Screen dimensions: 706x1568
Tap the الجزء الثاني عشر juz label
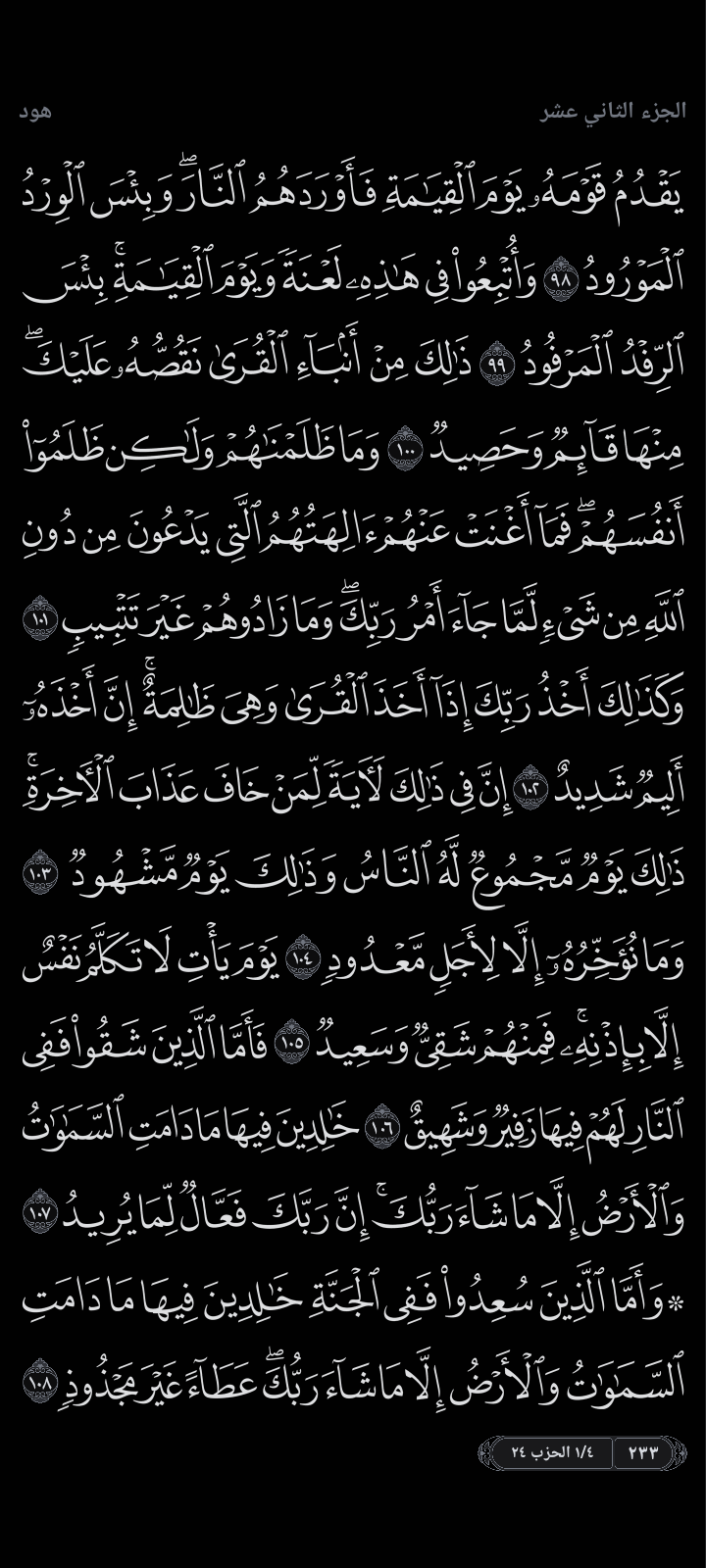point(614,111)
